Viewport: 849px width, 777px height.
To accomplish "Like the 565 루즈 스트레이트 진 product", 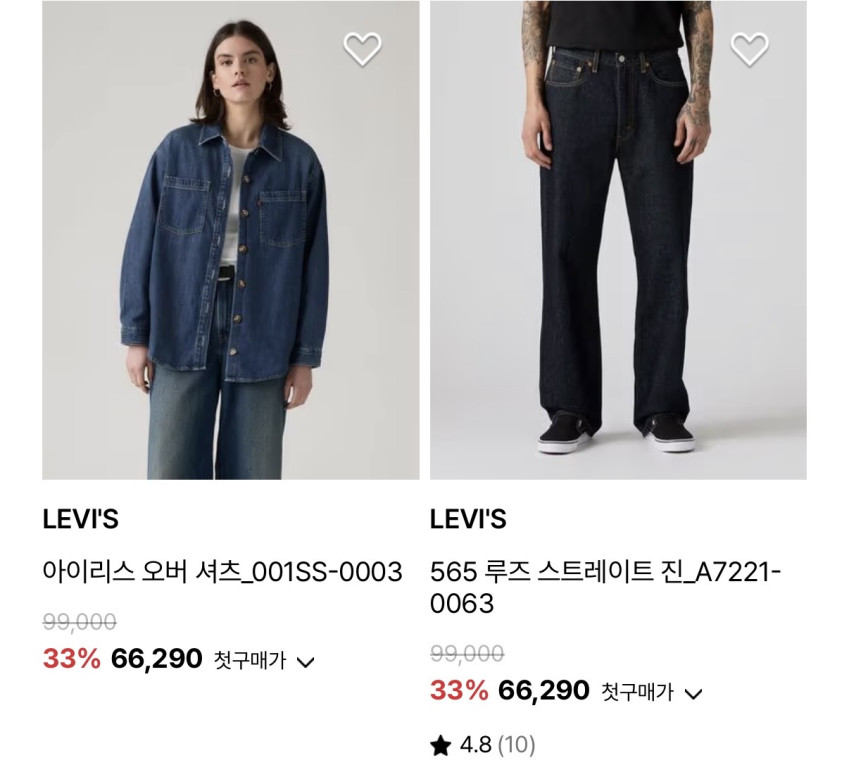I will click(x=749, y=49).
